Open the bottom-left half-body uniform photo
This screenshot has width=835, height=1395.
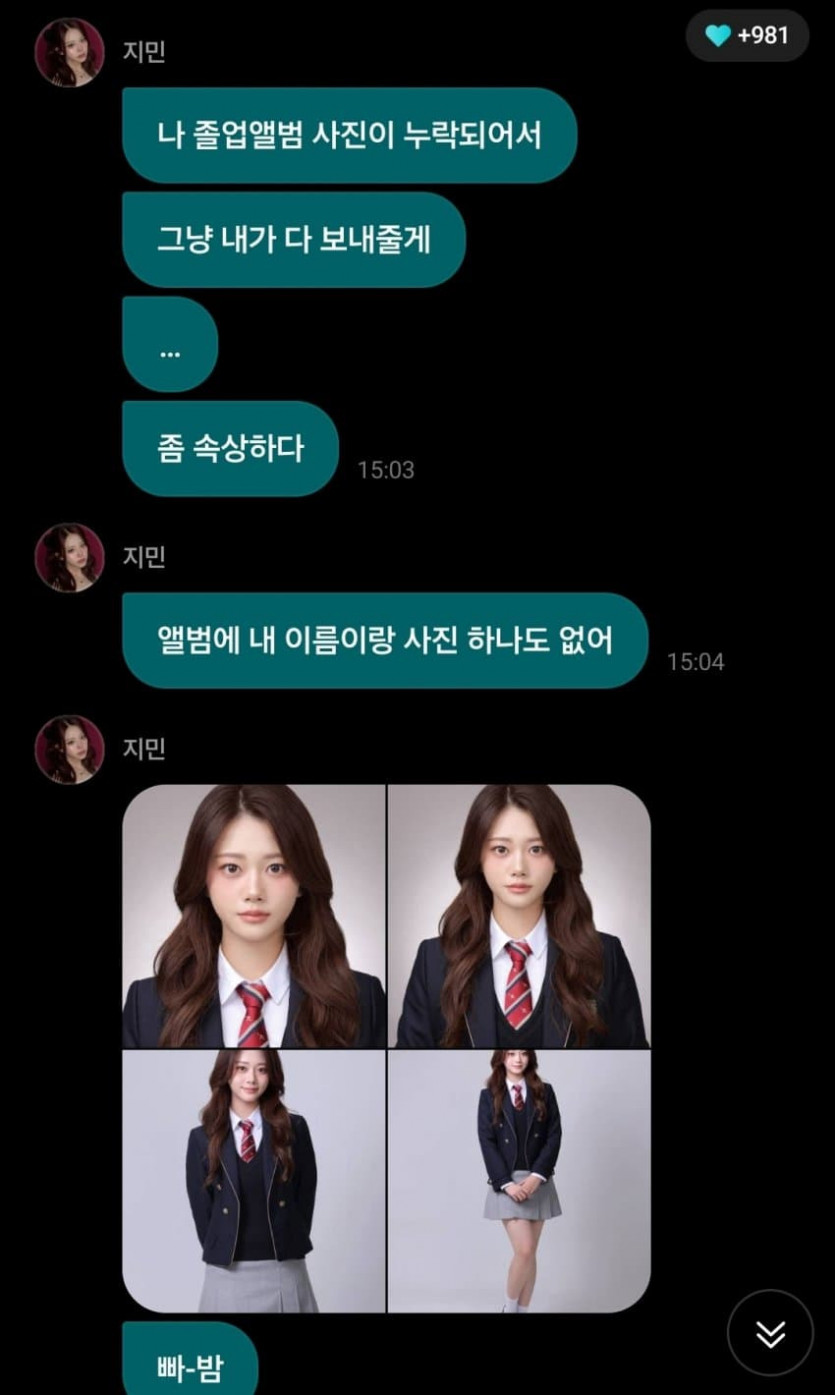point(254,1181)
